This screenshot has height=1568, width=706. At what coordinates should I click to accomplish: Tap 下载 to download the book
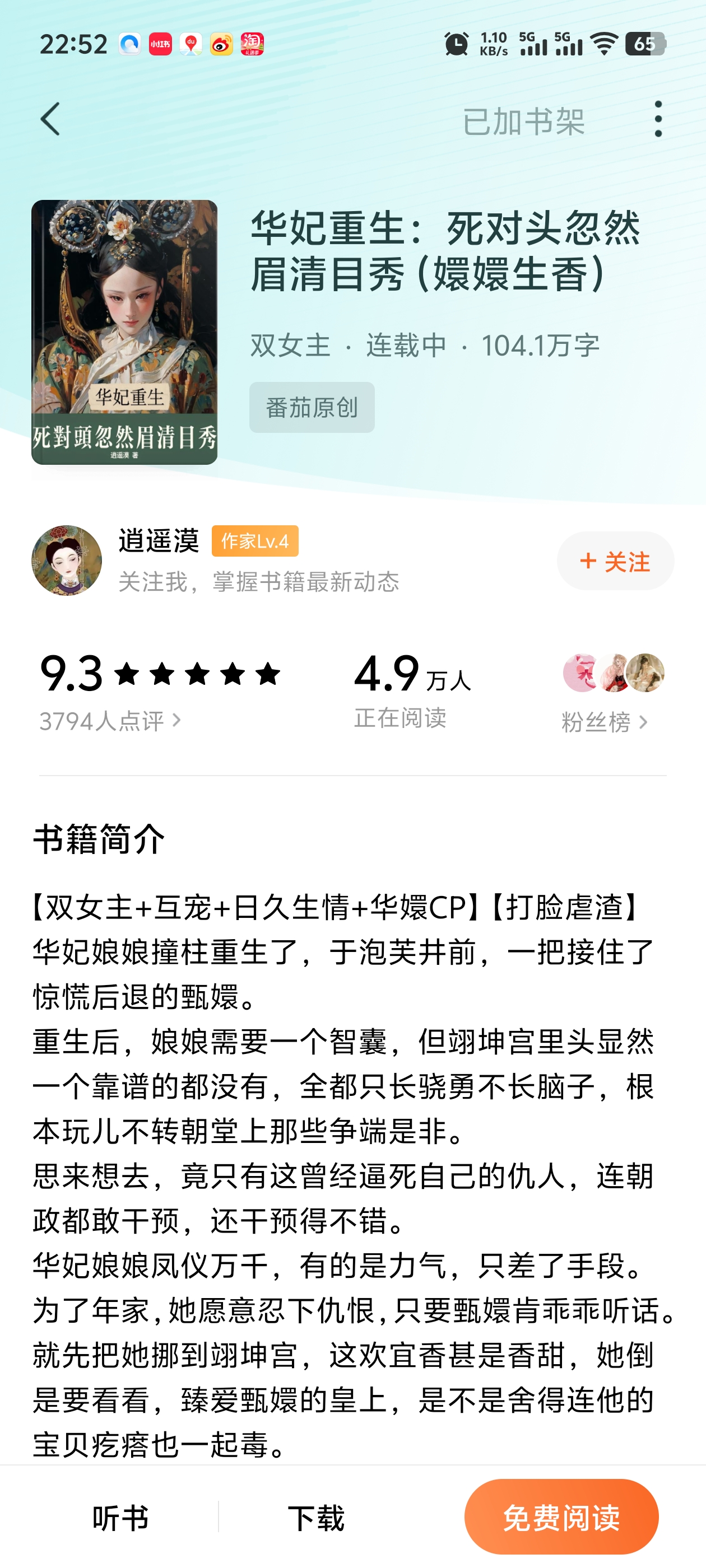pos(316,1518)
